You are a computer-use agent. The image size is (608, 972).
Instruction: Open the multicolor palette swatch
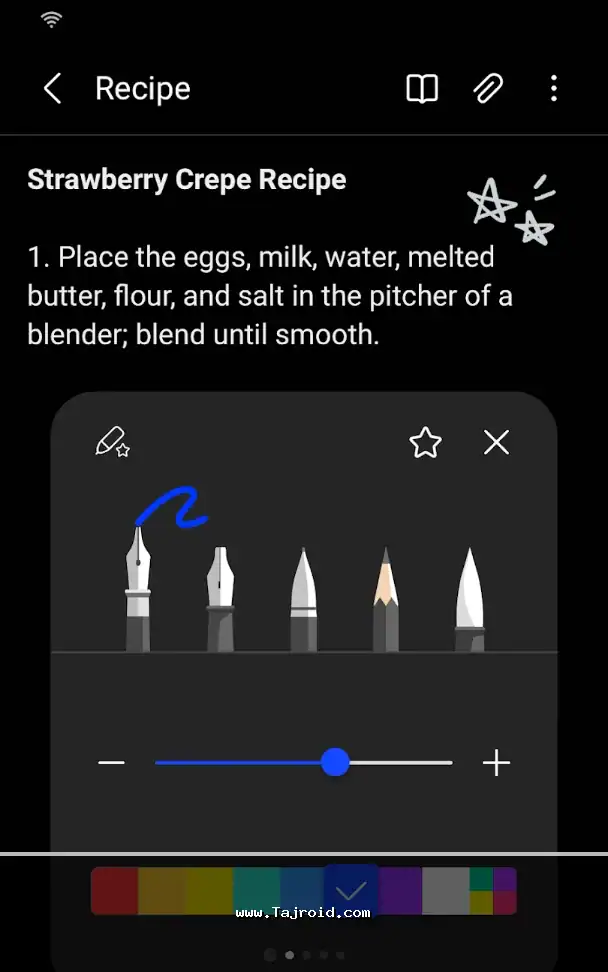[492, 890]
